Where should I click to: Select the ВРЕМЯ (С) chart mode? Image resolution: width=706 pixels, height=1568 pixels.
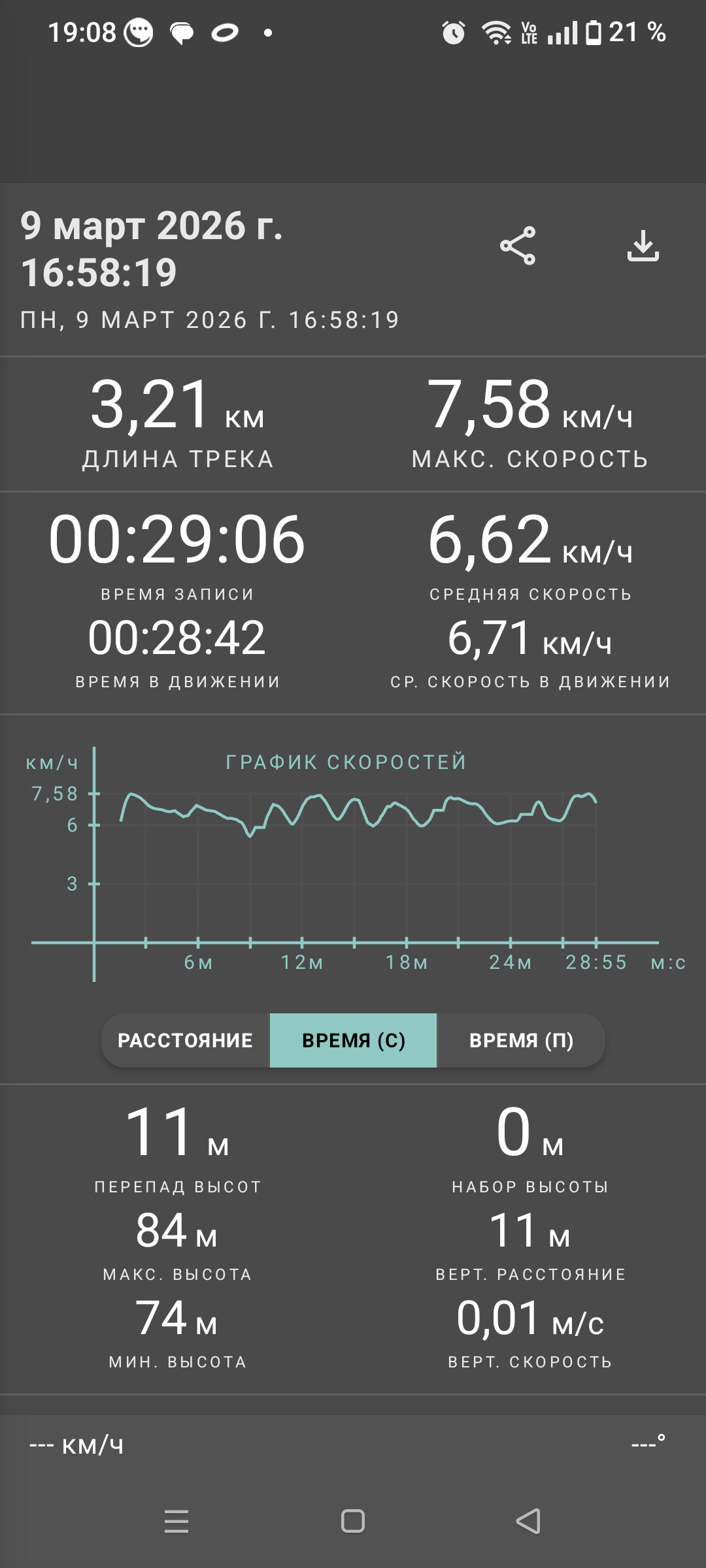(353, 1040)
